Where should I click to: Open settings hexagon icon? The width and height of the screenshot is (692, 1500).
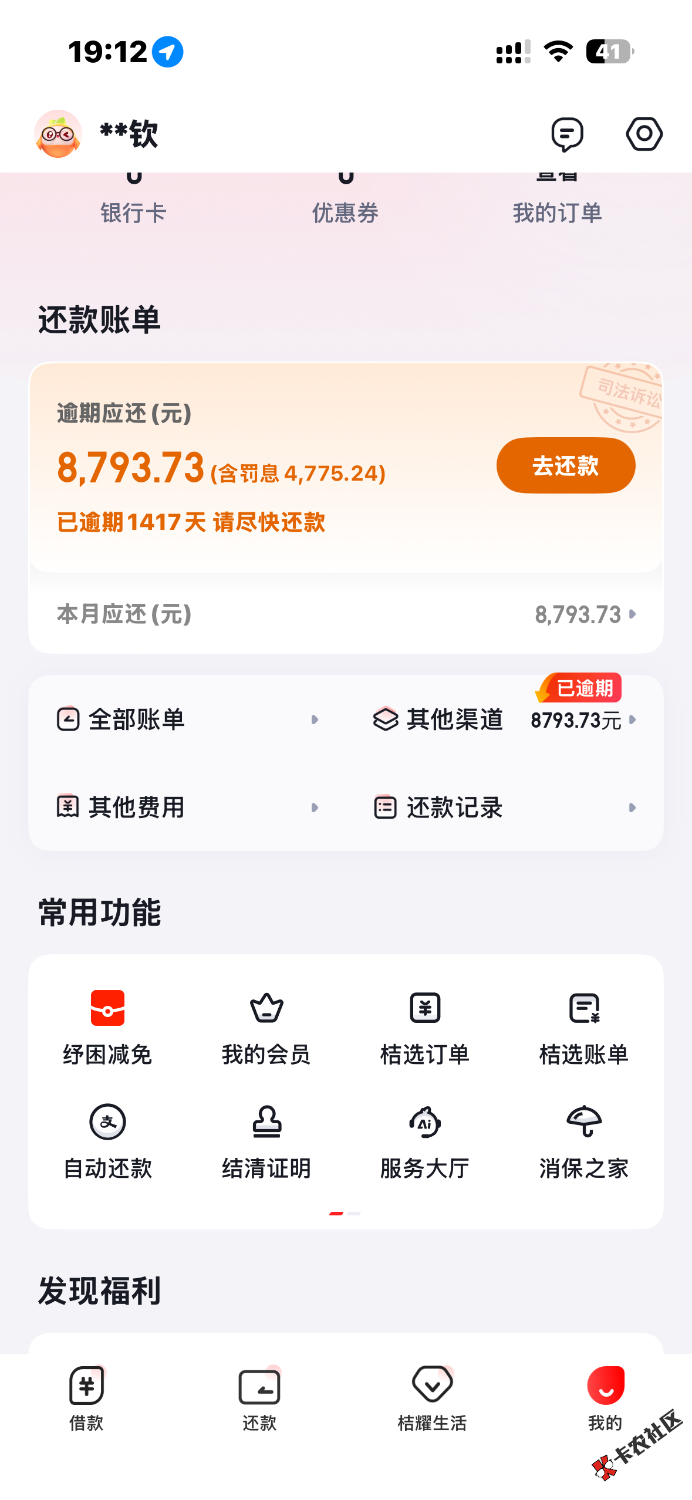click(x=644, y=134)
